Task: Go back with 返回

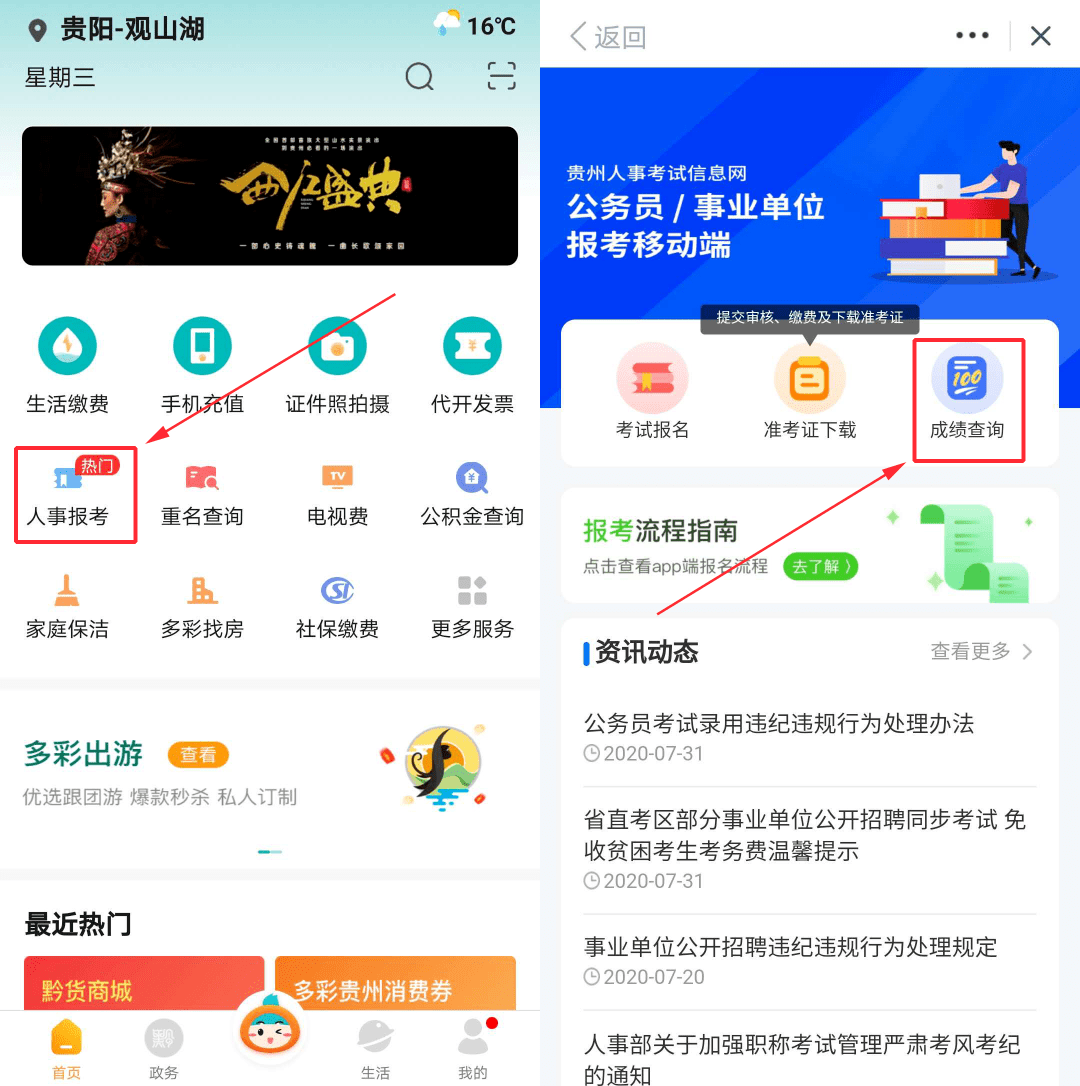Action: (608, 37)
